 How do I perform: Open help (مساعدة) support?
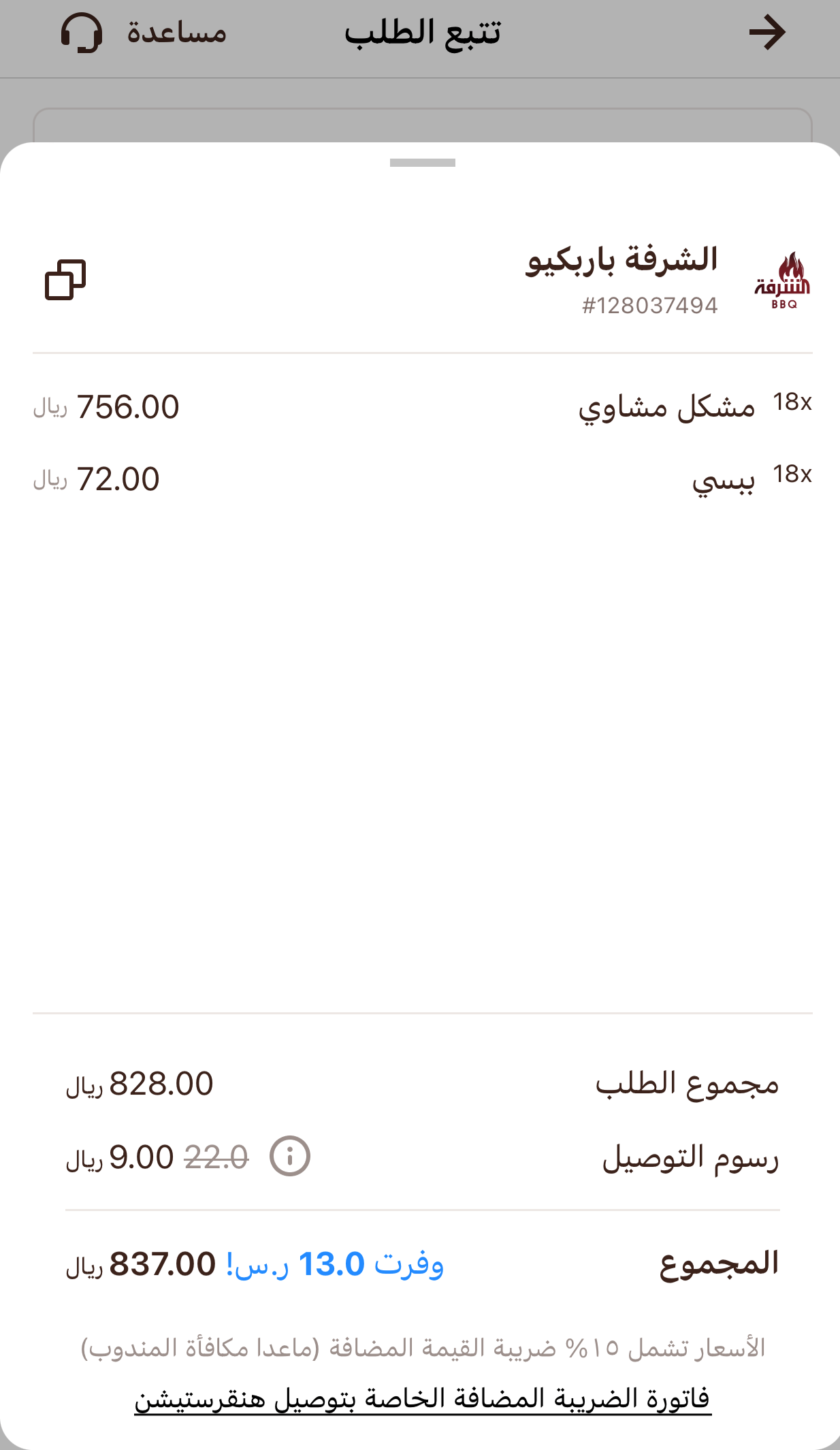click(144, 33)
